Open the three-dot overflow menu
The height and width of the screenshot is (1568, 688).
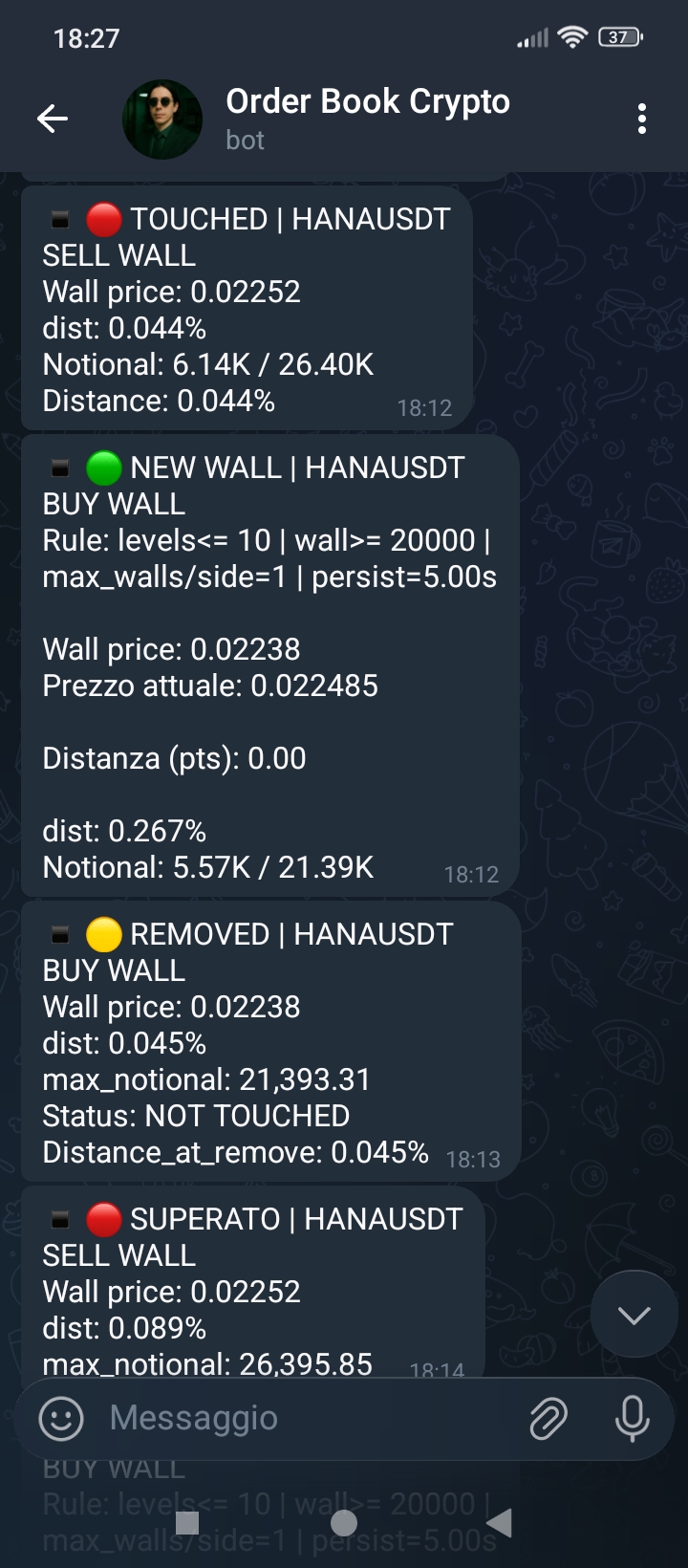coord(641,119)
